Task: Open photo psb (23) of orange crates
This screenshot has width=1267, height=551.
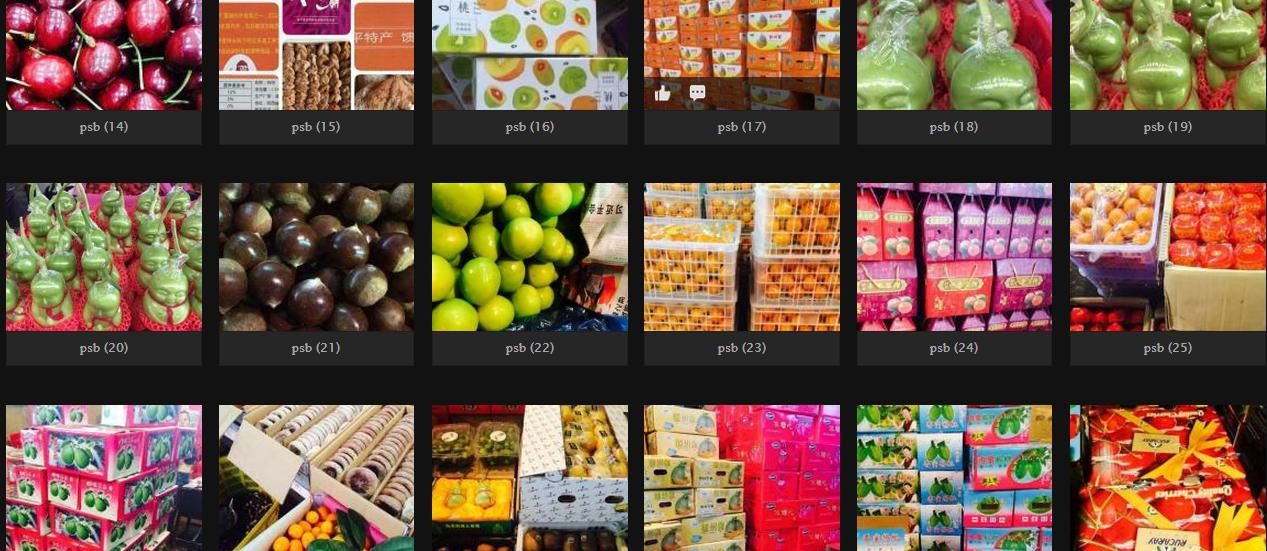Action: 741,256
